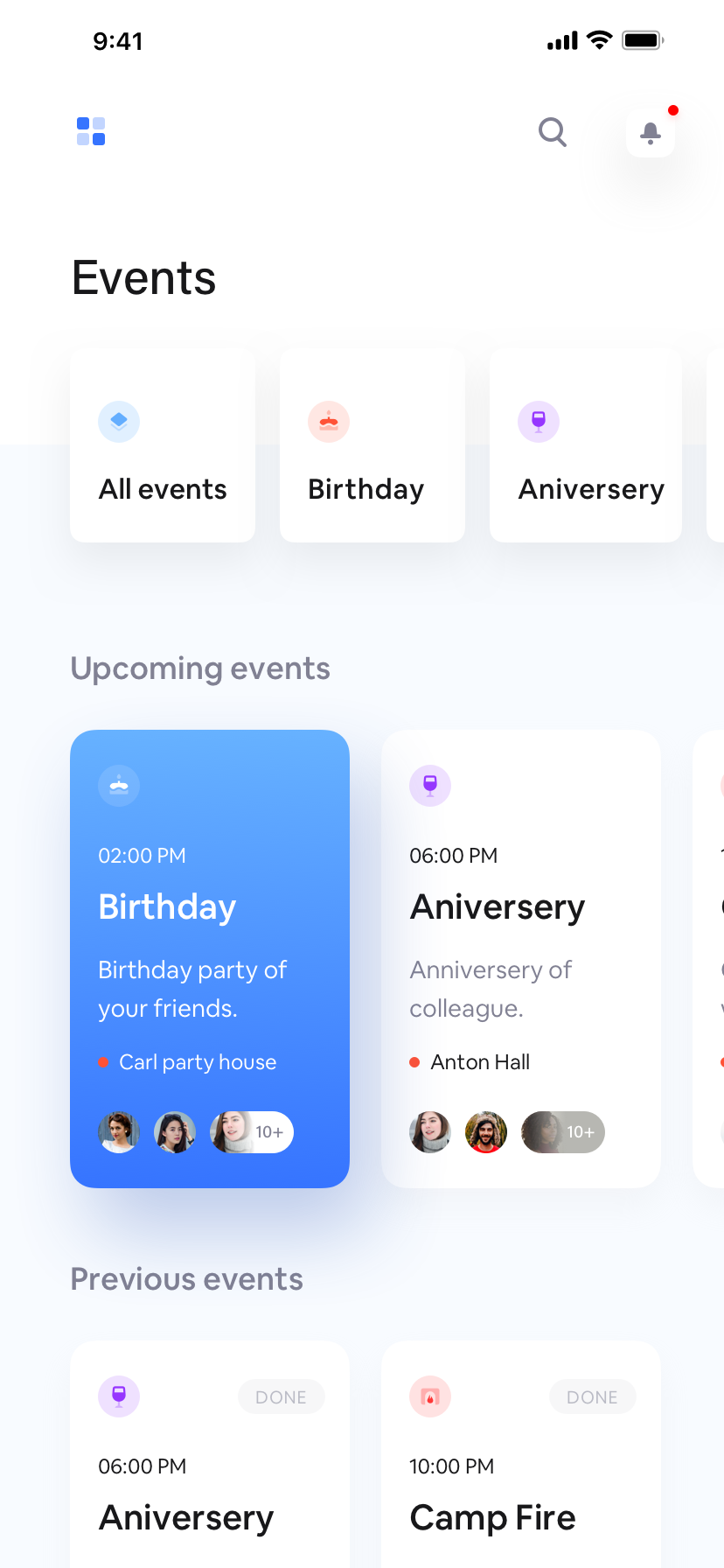Tap the search magnifier icon
This screenshot has width=724, height=1568.
click(553, 132)
